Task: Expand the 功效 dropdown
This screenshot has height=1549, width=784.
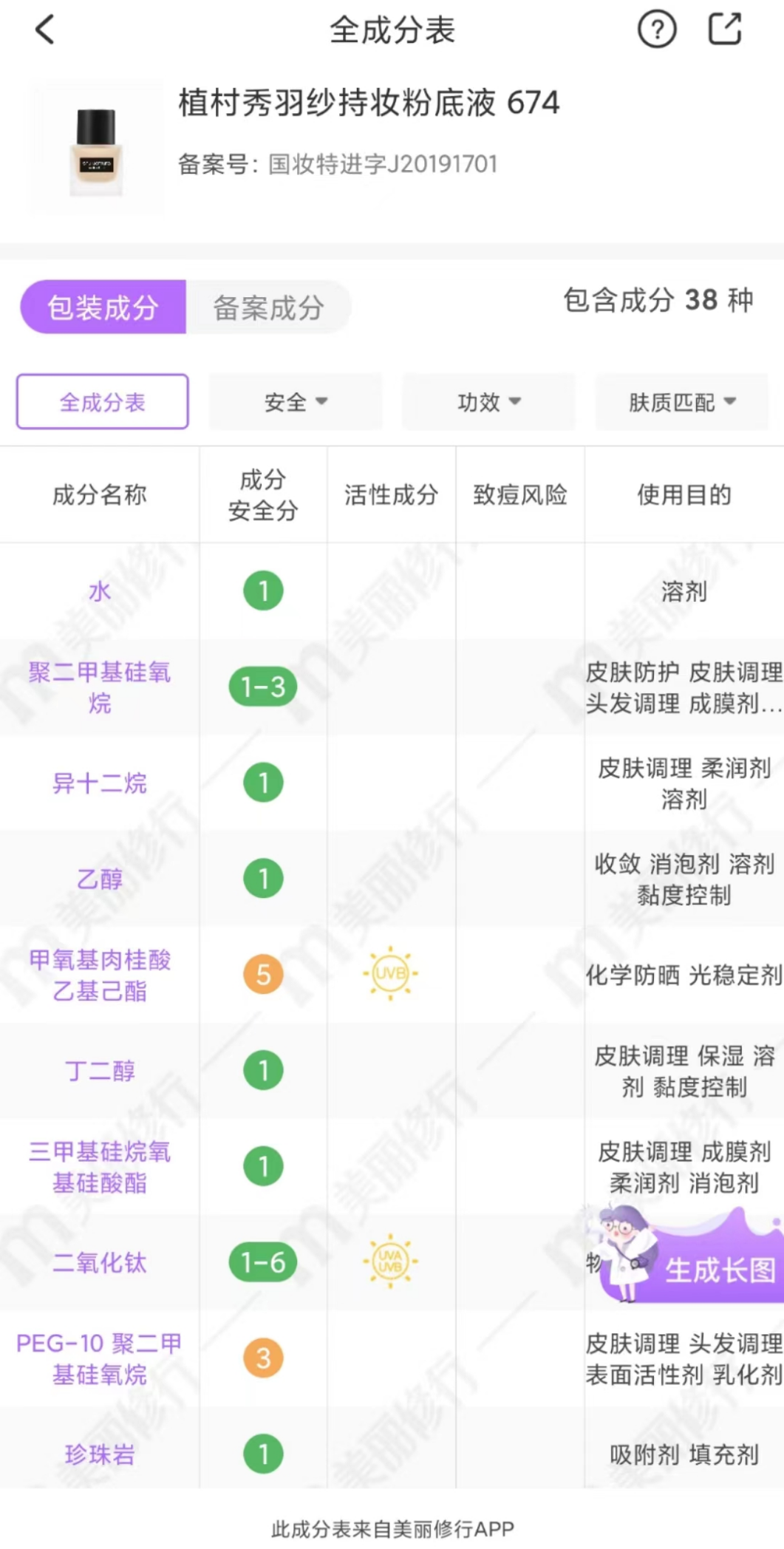Action: 489,402
